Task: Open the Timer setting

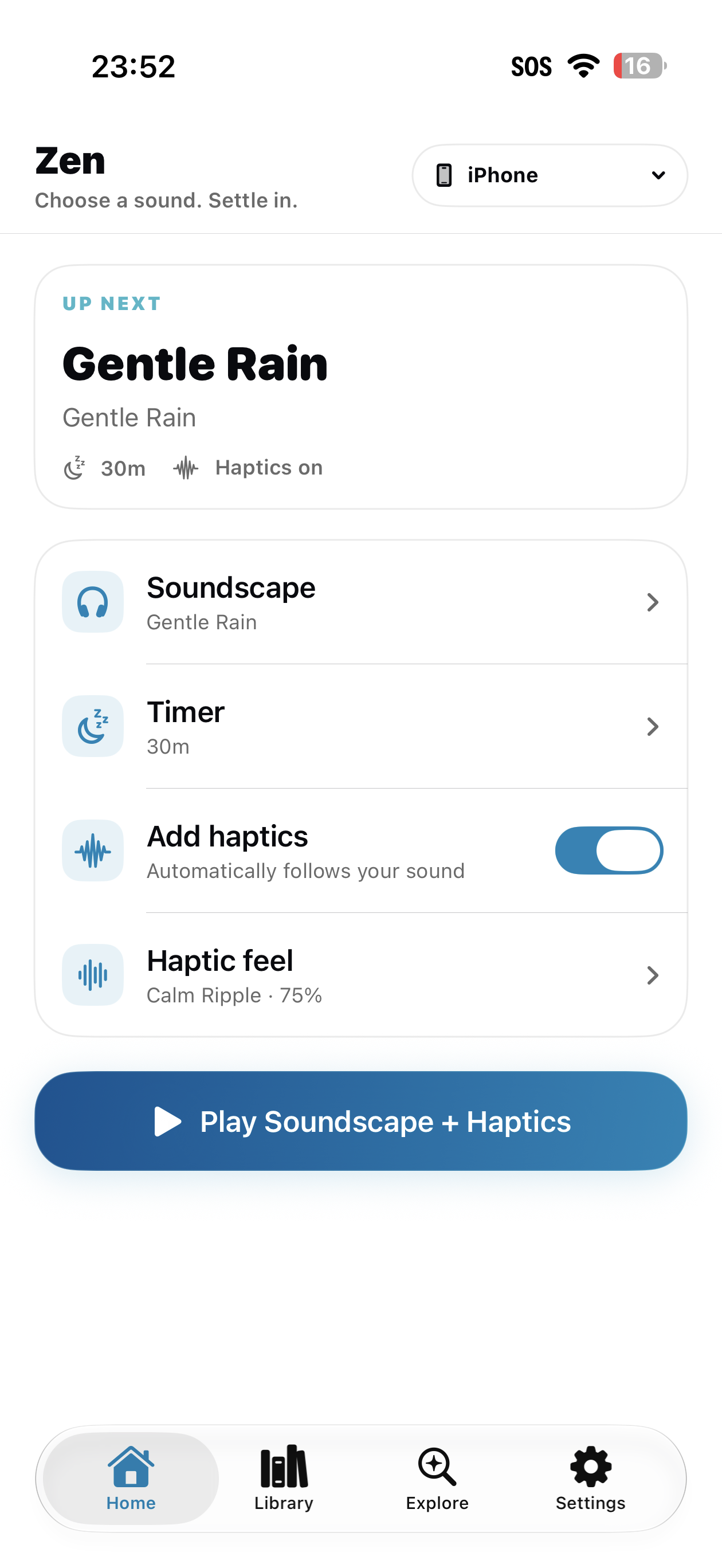Action: pos(361,726)
